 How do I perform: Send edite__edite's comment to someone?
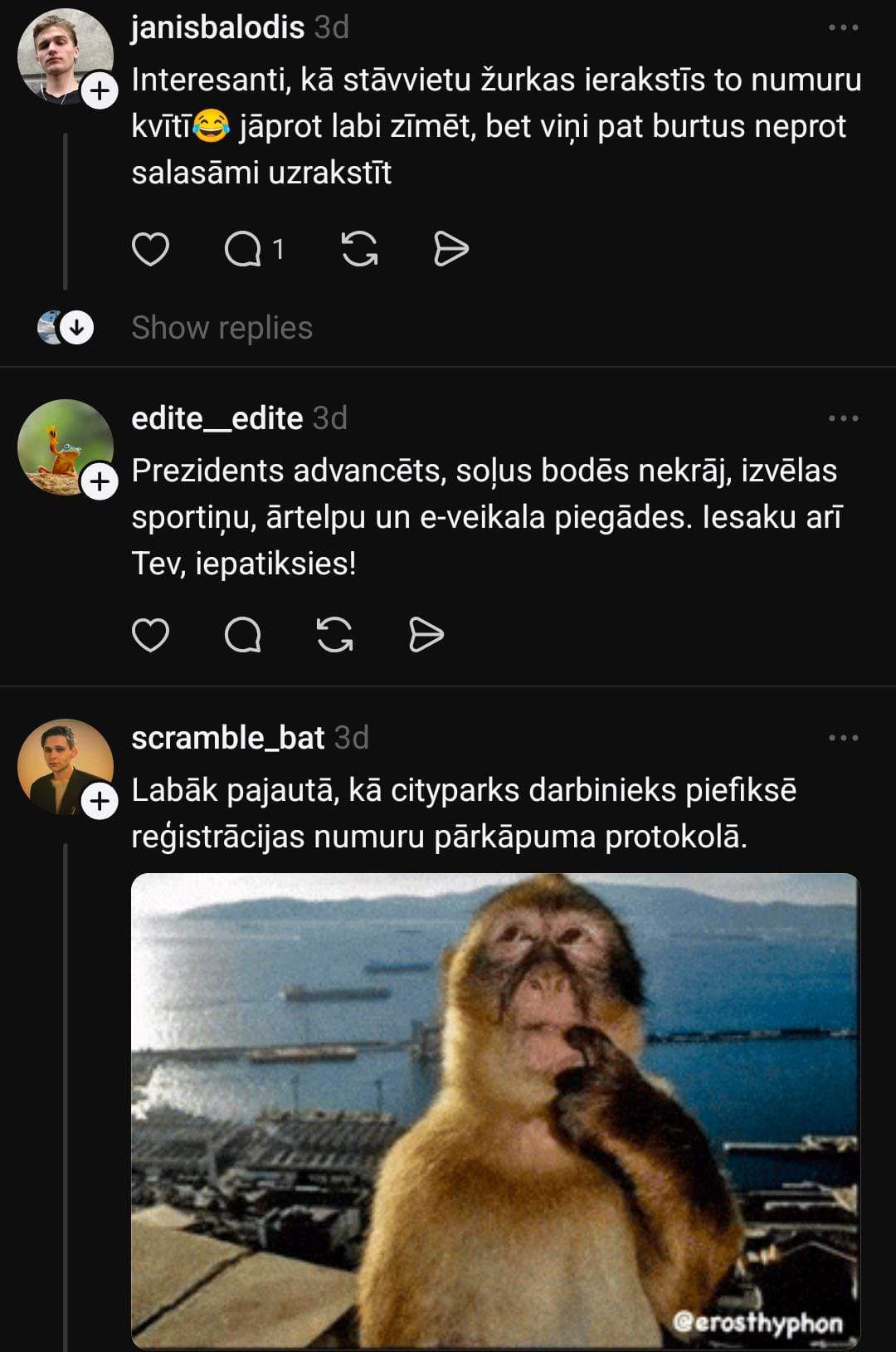[426, 635]
